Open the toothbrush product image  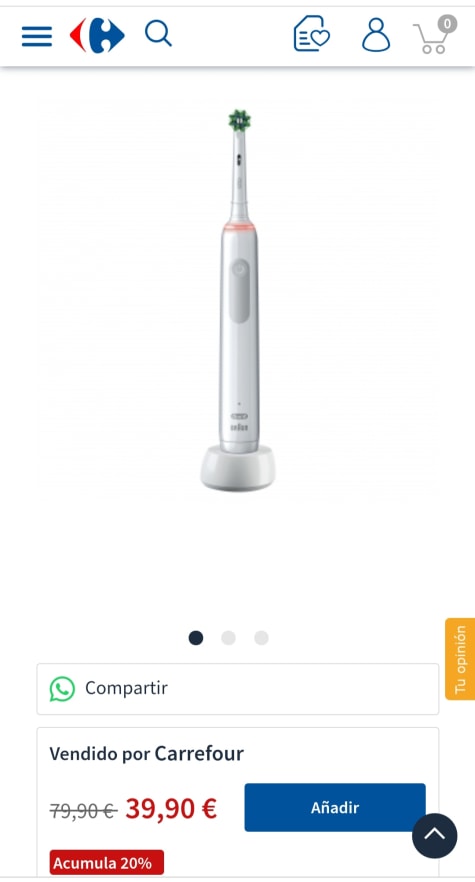(x=238, y=300)
